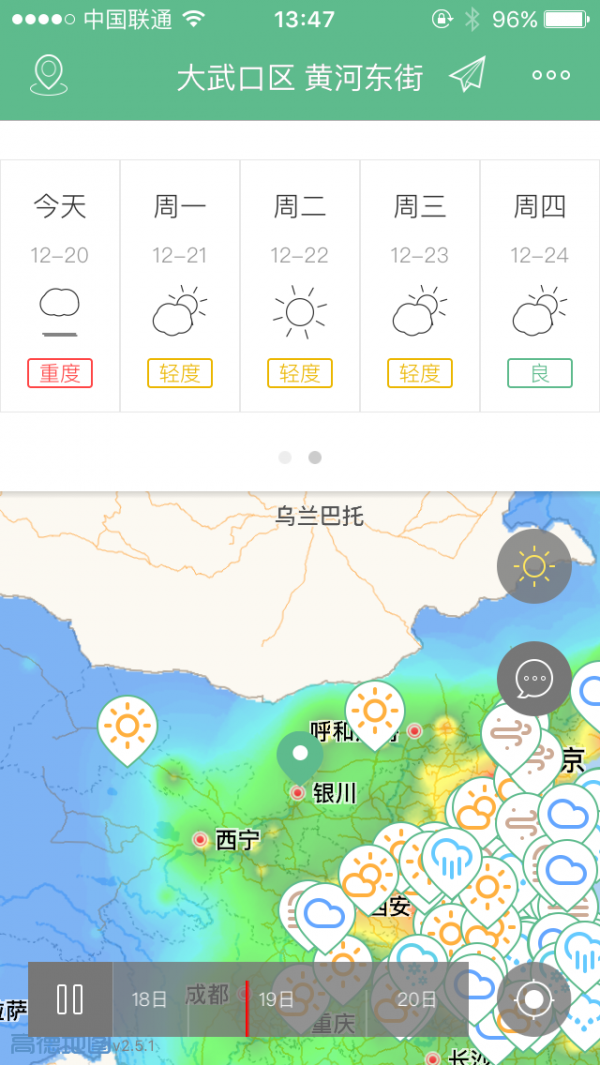Screen dimensions: 600x1065
Task: Open the three-dot overflow menu
Action: (551, 75)
